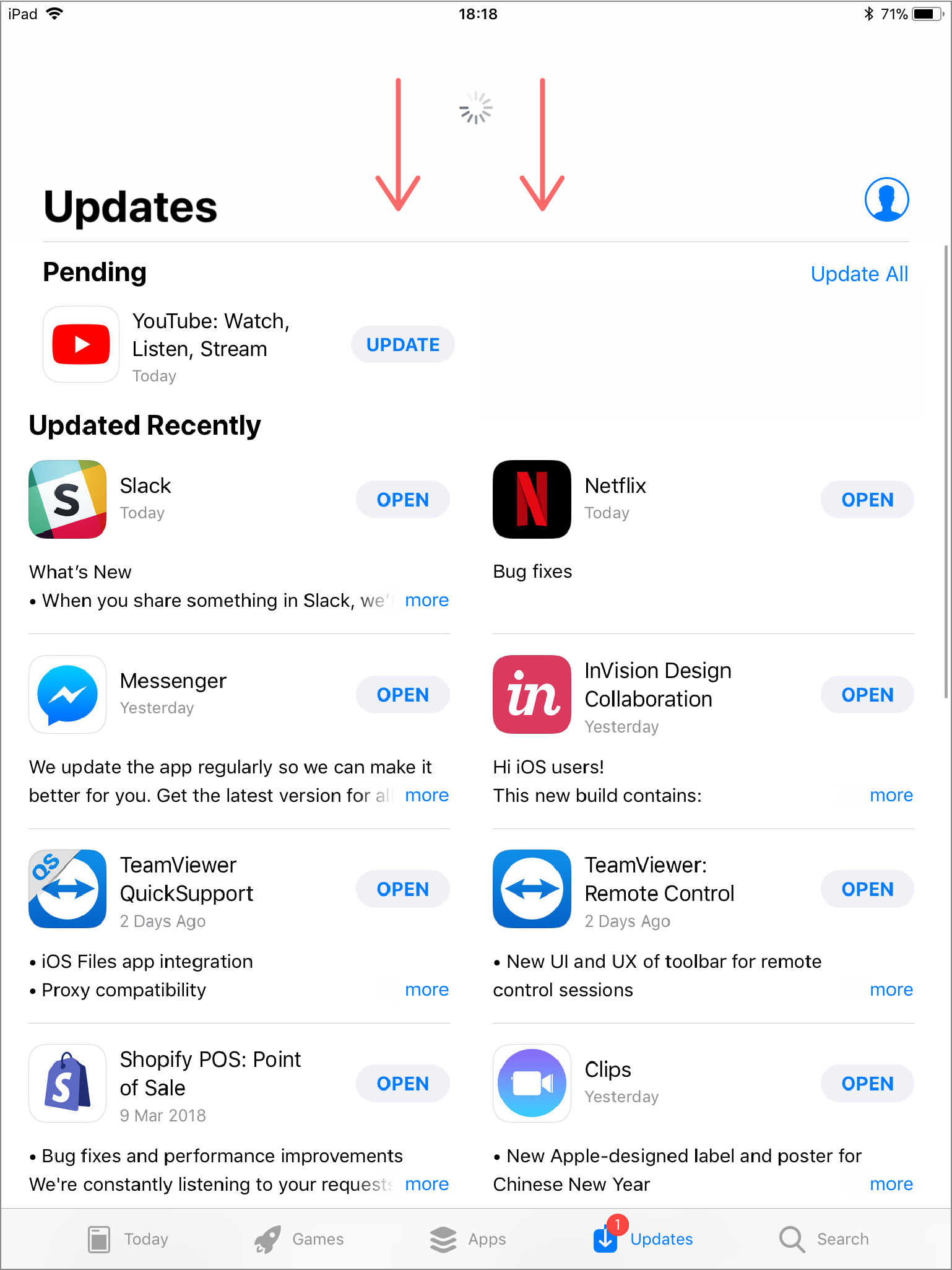Go to the Search tab
Viewport: 952px width, 1270px height.
tap(824, 1239)
